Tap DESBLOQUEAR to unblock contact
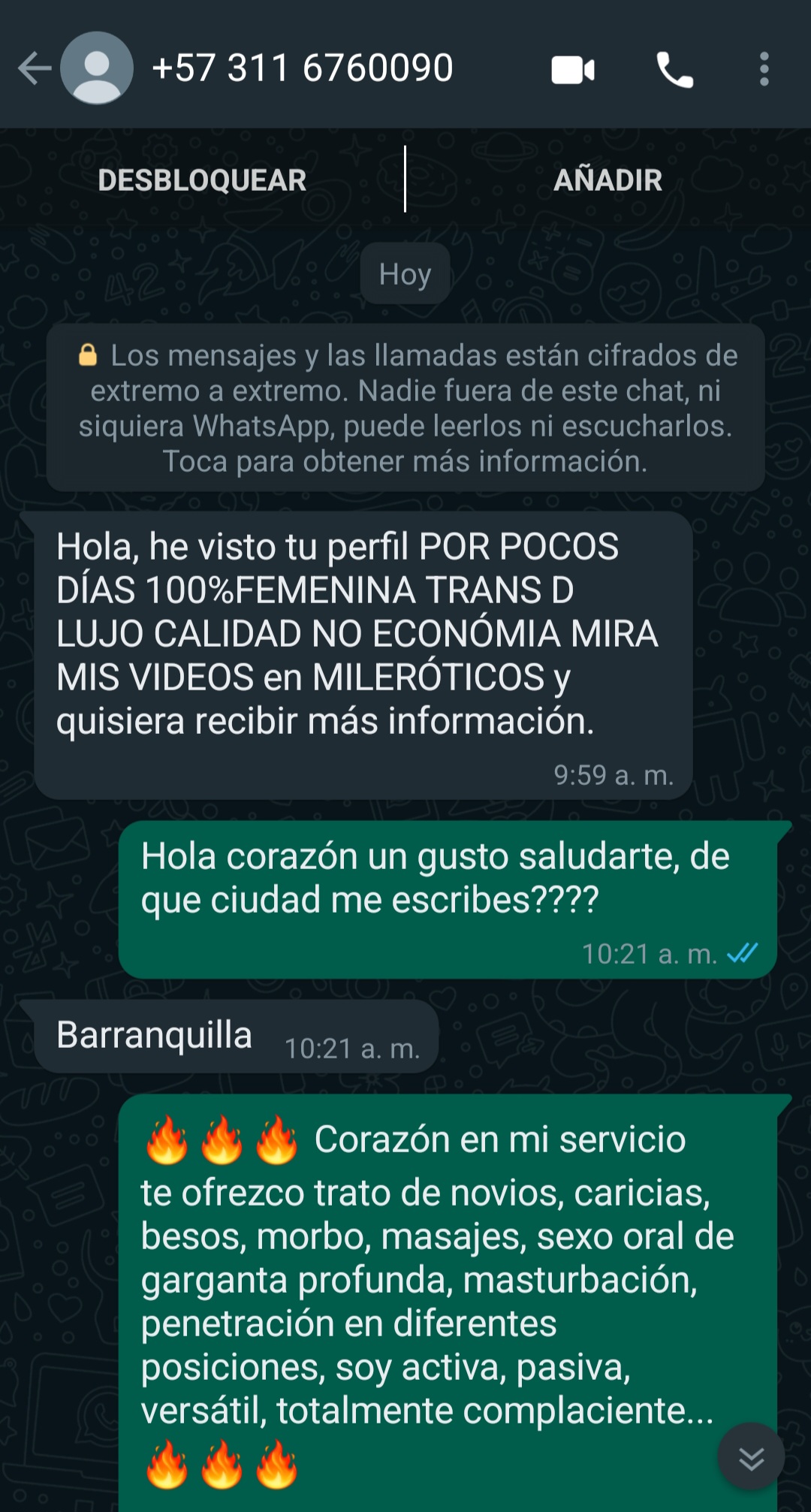Screen dimensions: 811x1512 202,180
